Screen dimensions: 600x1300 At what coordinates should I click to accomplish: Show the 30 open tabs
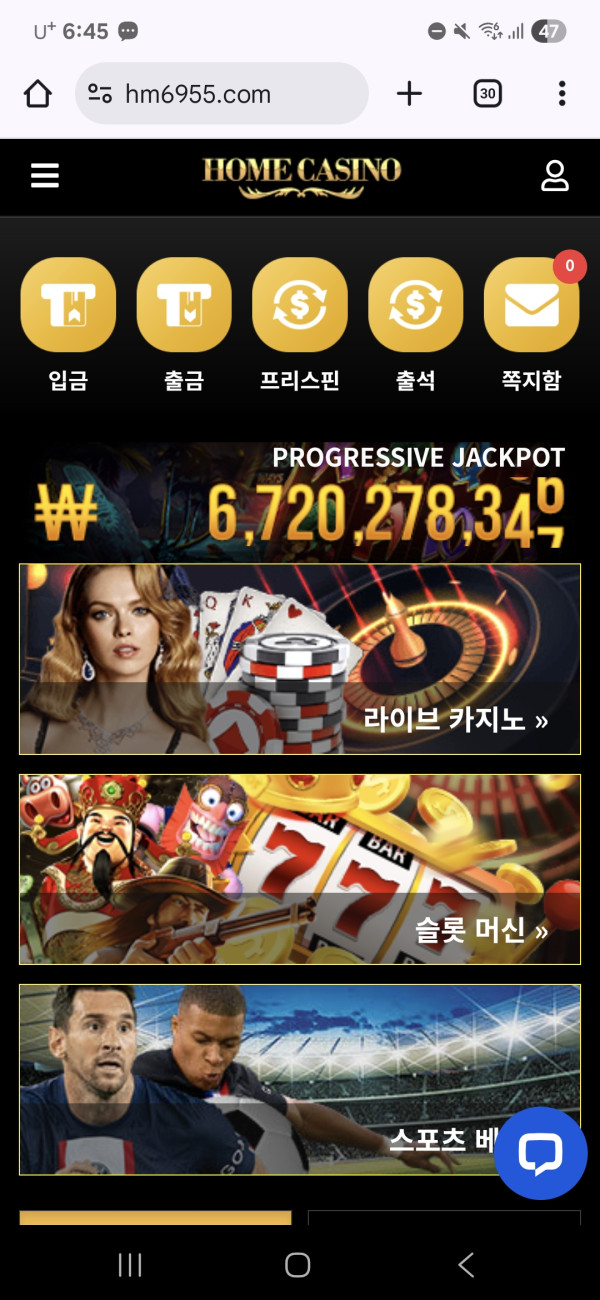tap(487, 94)
